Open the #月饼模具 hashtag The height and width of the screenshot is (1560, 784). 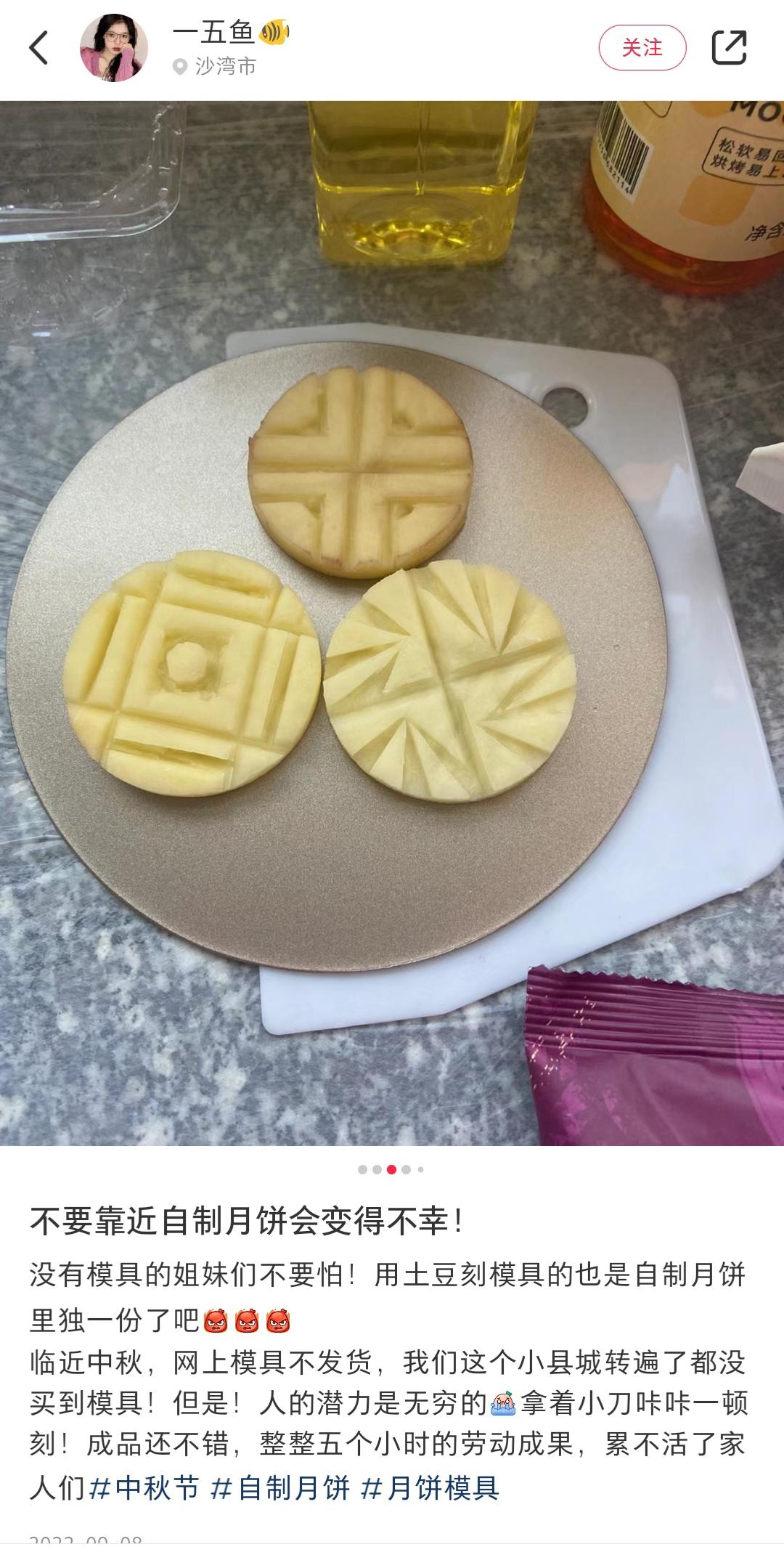pos(430,1488)
